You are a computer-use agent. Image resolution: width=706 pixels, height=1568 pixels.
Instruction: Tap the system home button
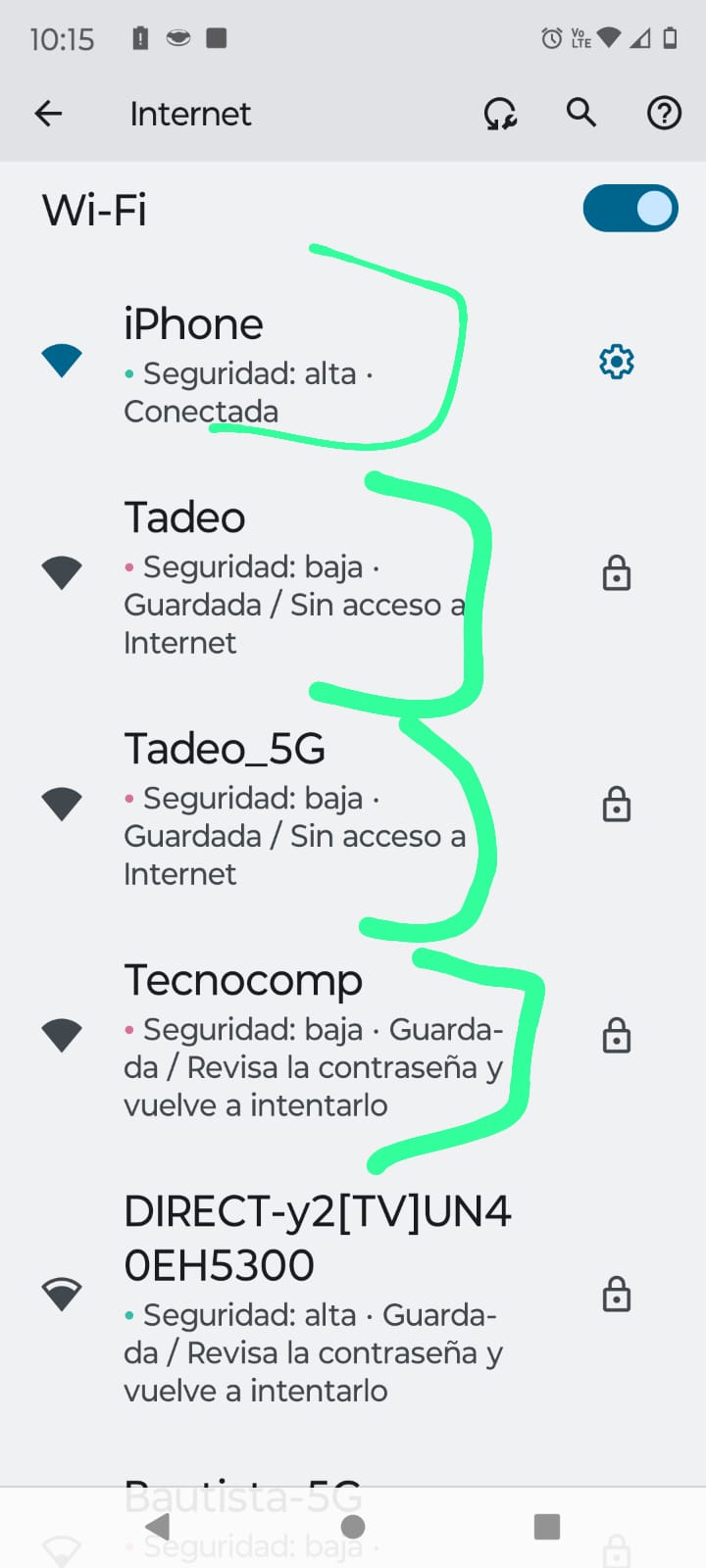353,1527
